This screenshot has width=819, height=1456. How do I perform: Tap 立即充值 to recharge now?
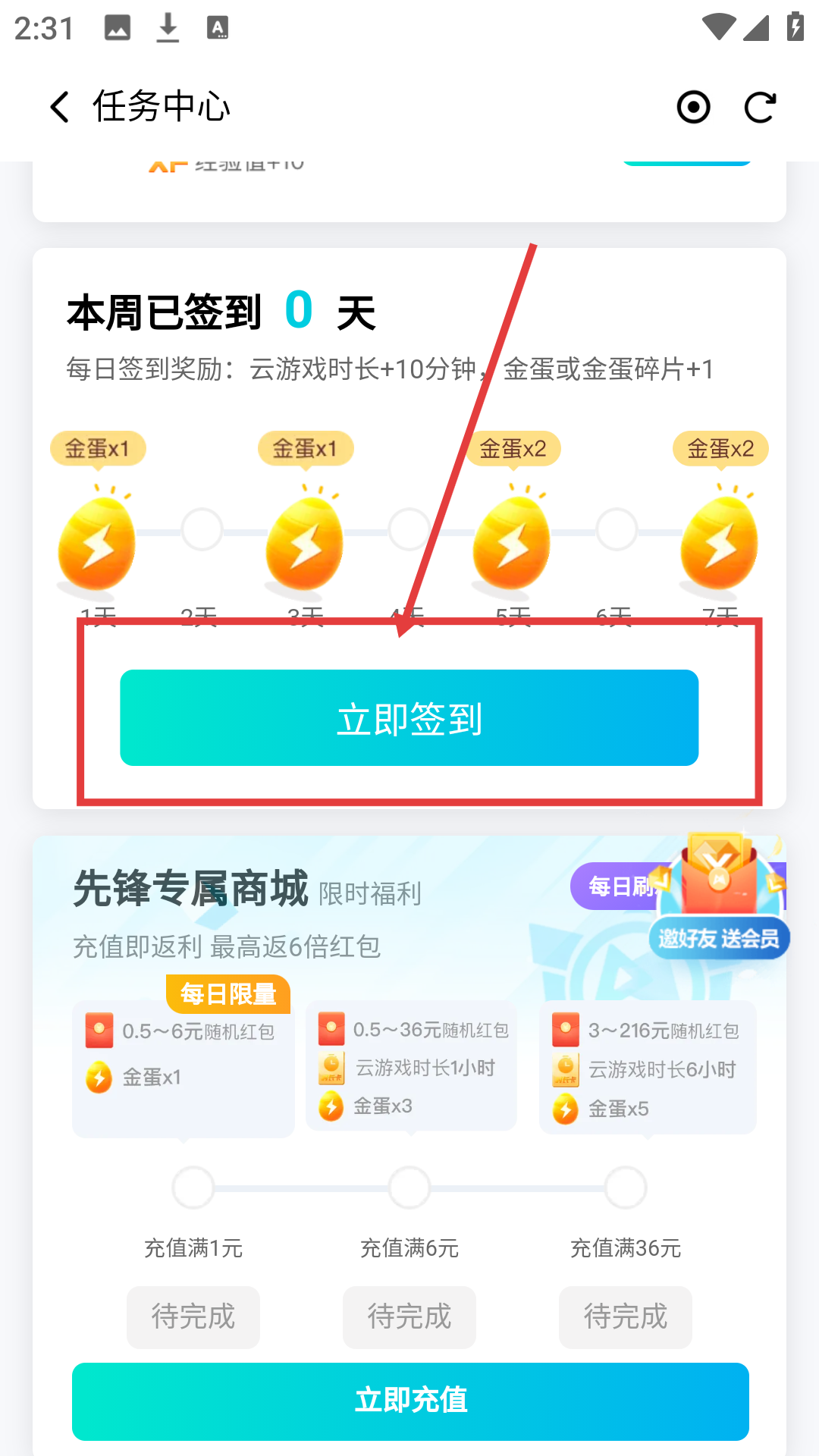[x=410, y=1401]
